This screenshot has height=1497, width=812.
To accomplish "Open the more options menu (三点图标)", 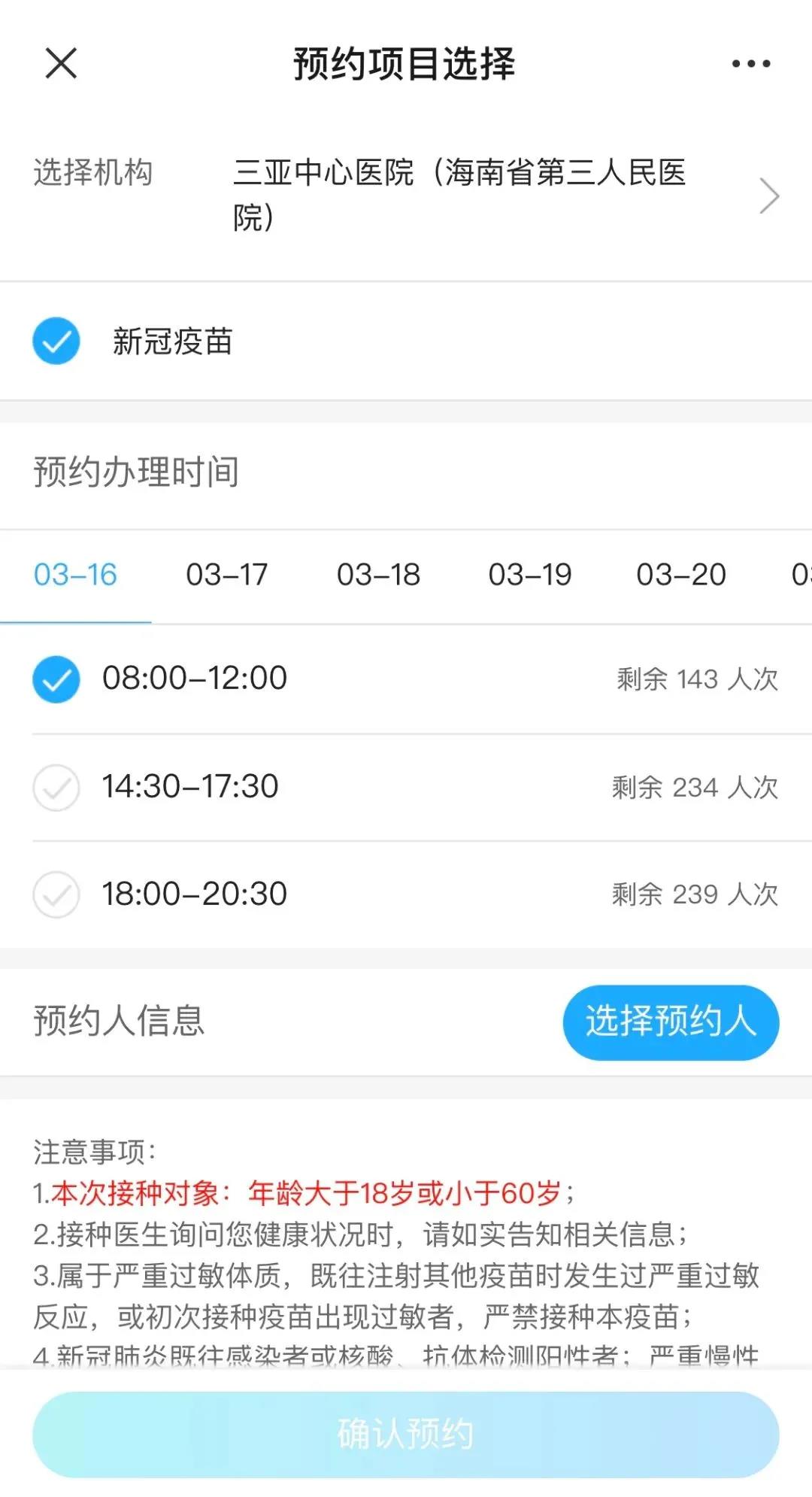I will (750, 63).
